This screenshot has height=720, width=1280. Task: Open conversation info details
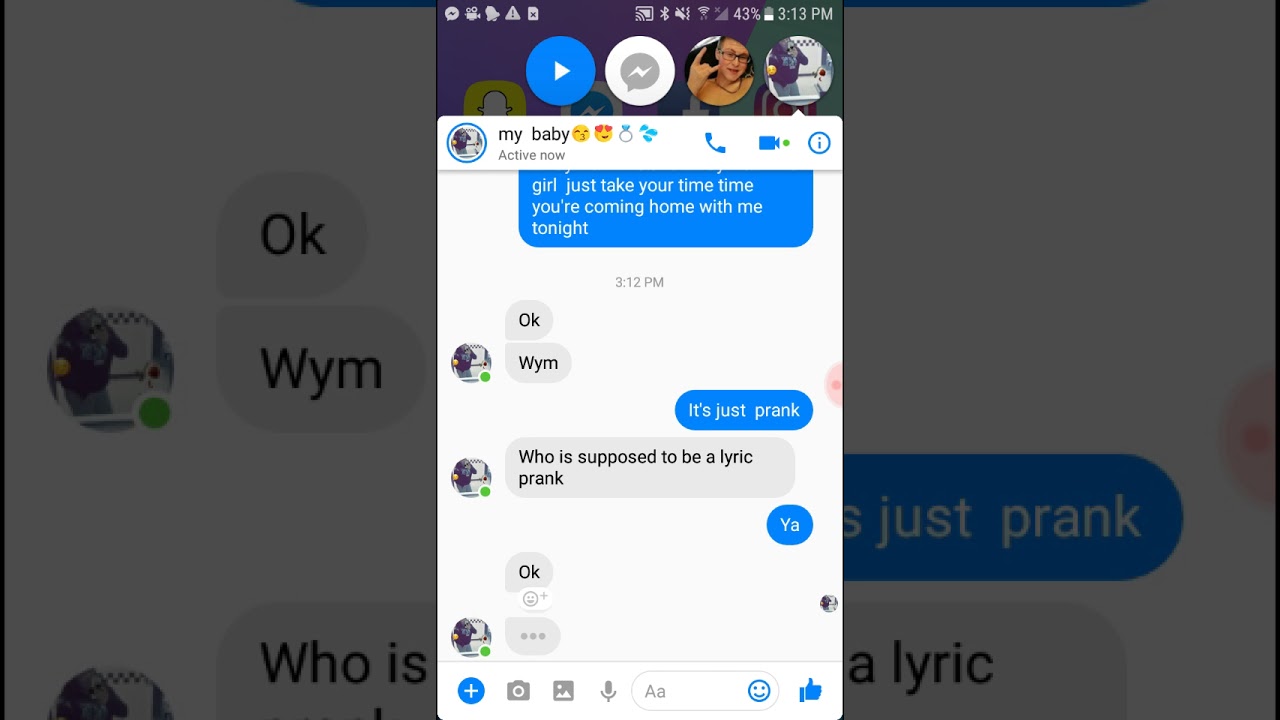(x=819, y=143)
